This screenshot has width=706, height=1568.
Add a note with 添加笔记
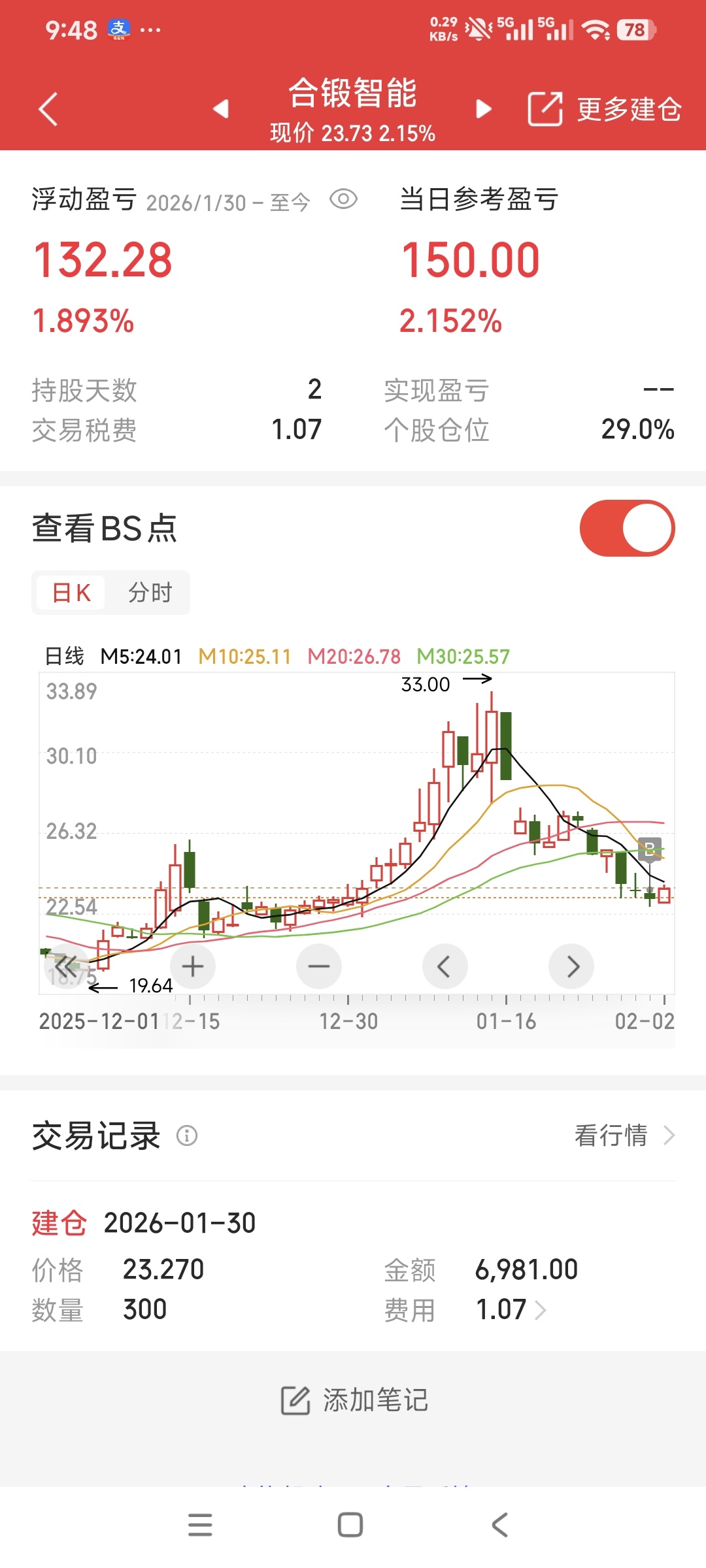coord(354,1401)
